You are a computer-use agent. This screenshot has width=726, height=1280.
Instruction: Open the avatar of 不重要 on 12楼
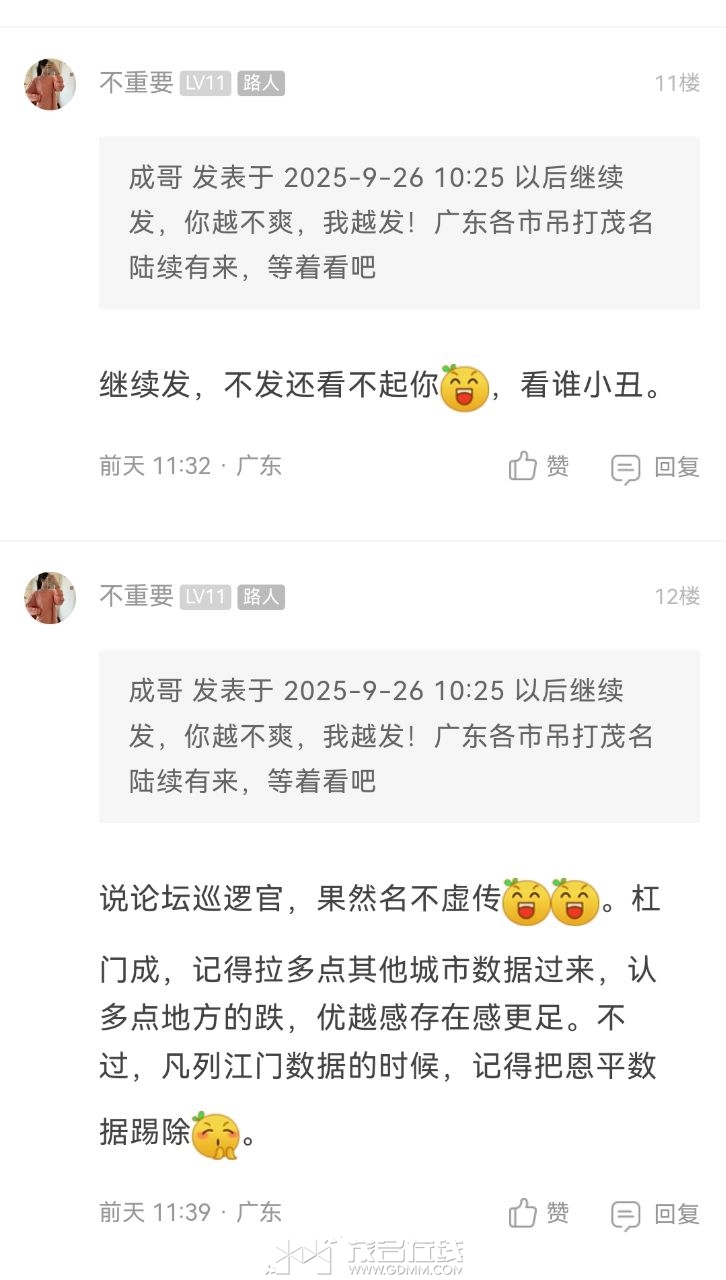[x=50, y=598]
